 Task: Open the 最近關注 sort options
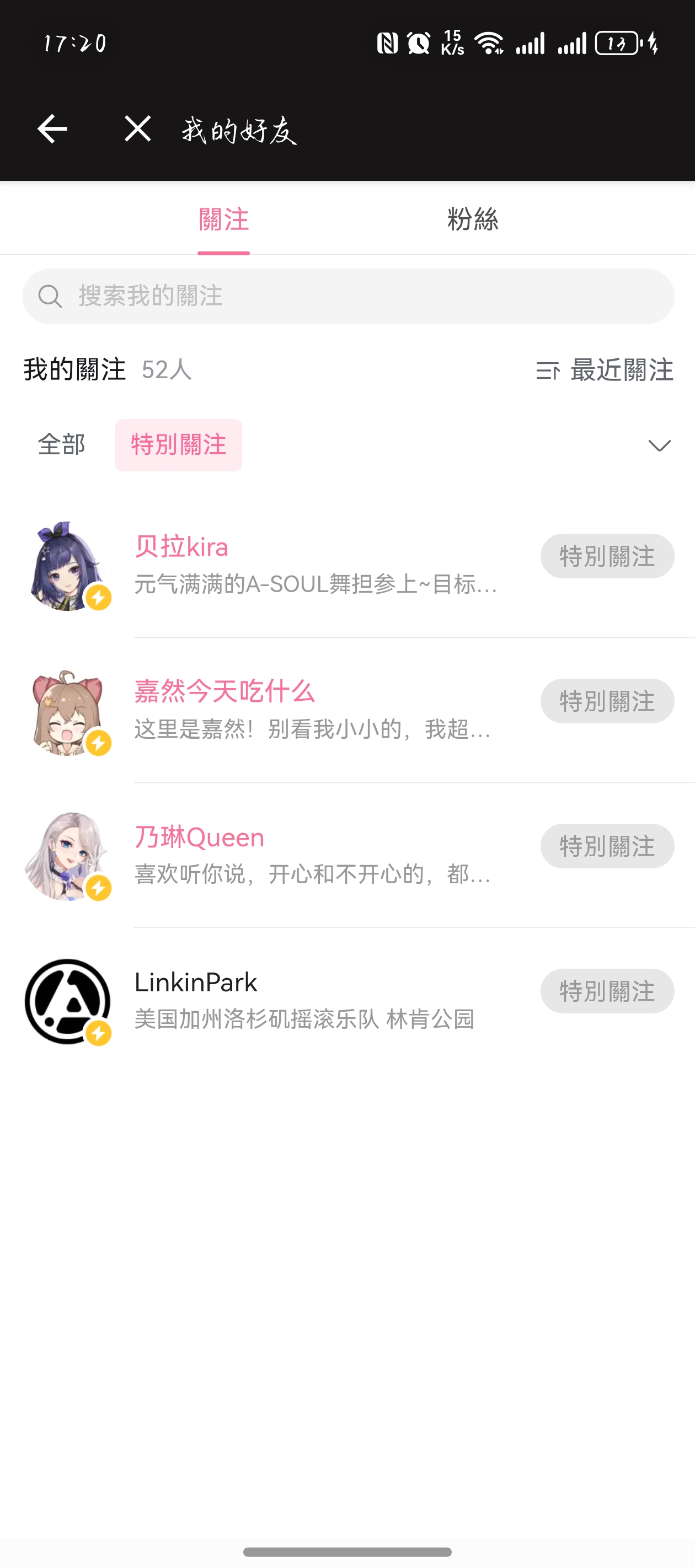coord(605,370)
